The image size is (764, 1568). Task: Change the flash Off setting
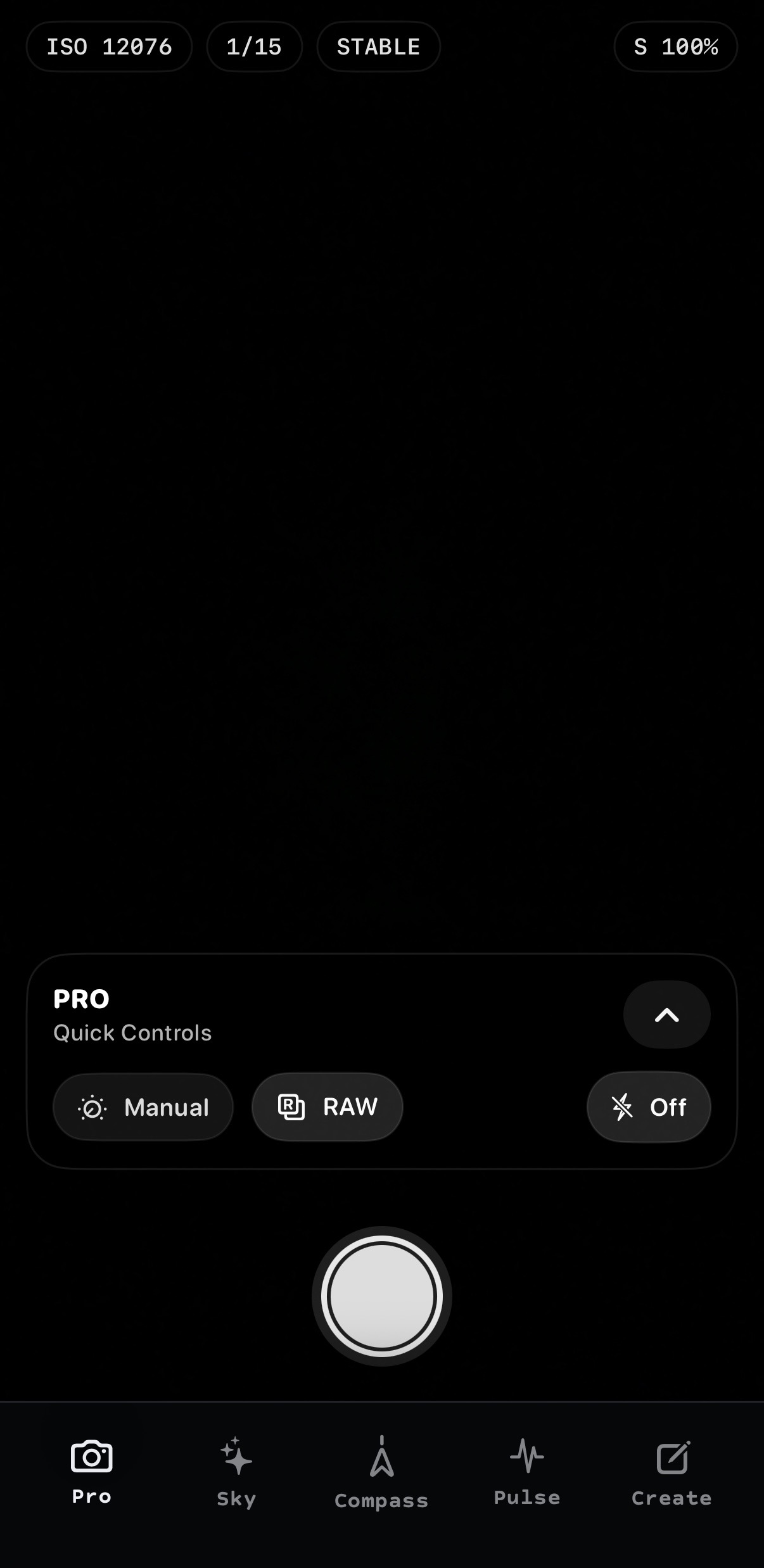(x=649, y=1107)
